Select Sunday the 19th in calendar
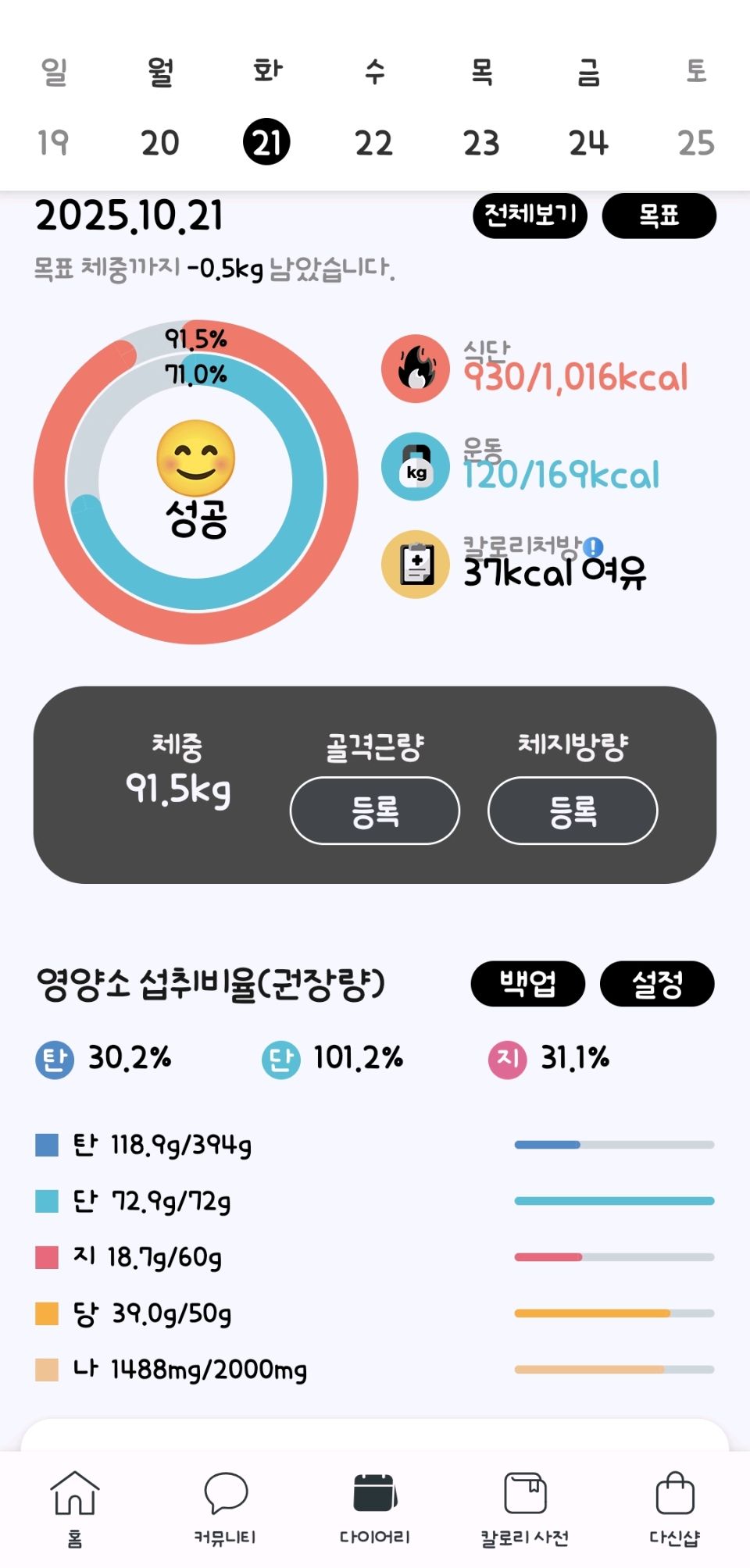The height and width of the screenshot is (1568, 750). pyautogui.click(x=53, y=143)
